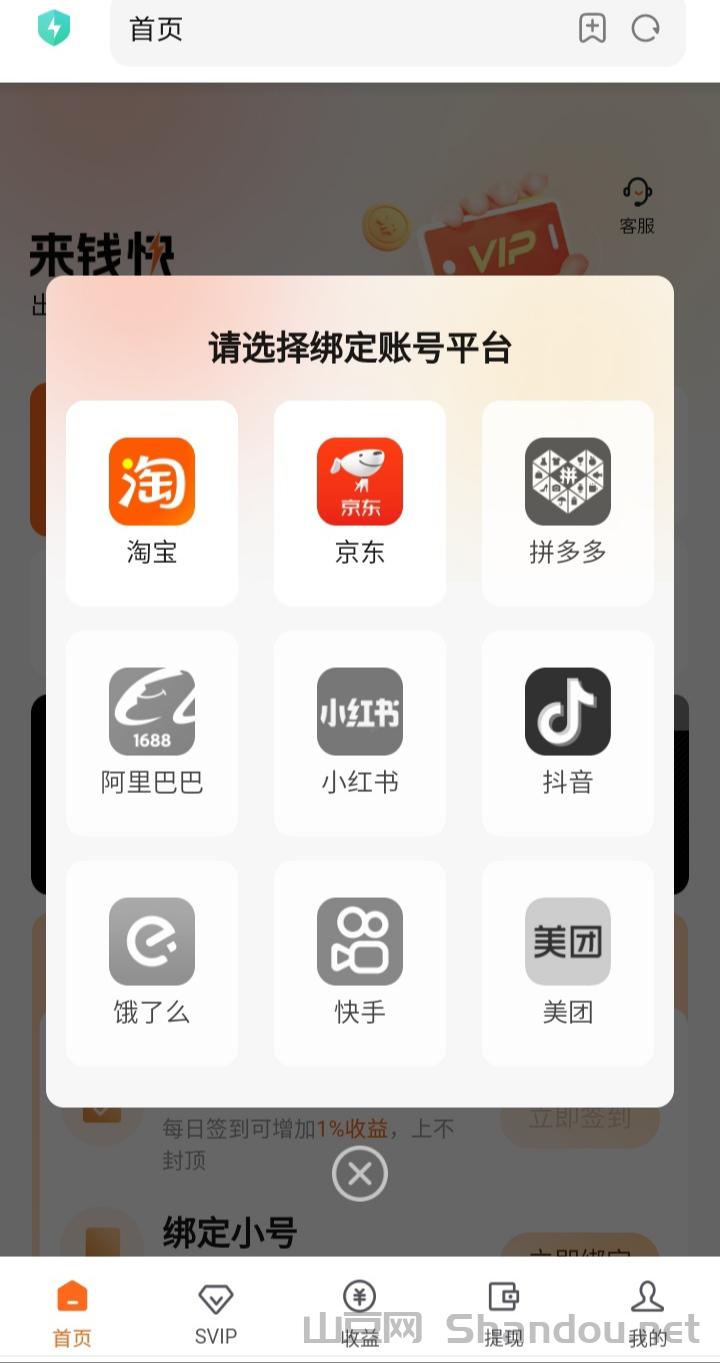
Task: Close the platform selection dialog
Action: pyautogui.click(x=360, y=1174)
